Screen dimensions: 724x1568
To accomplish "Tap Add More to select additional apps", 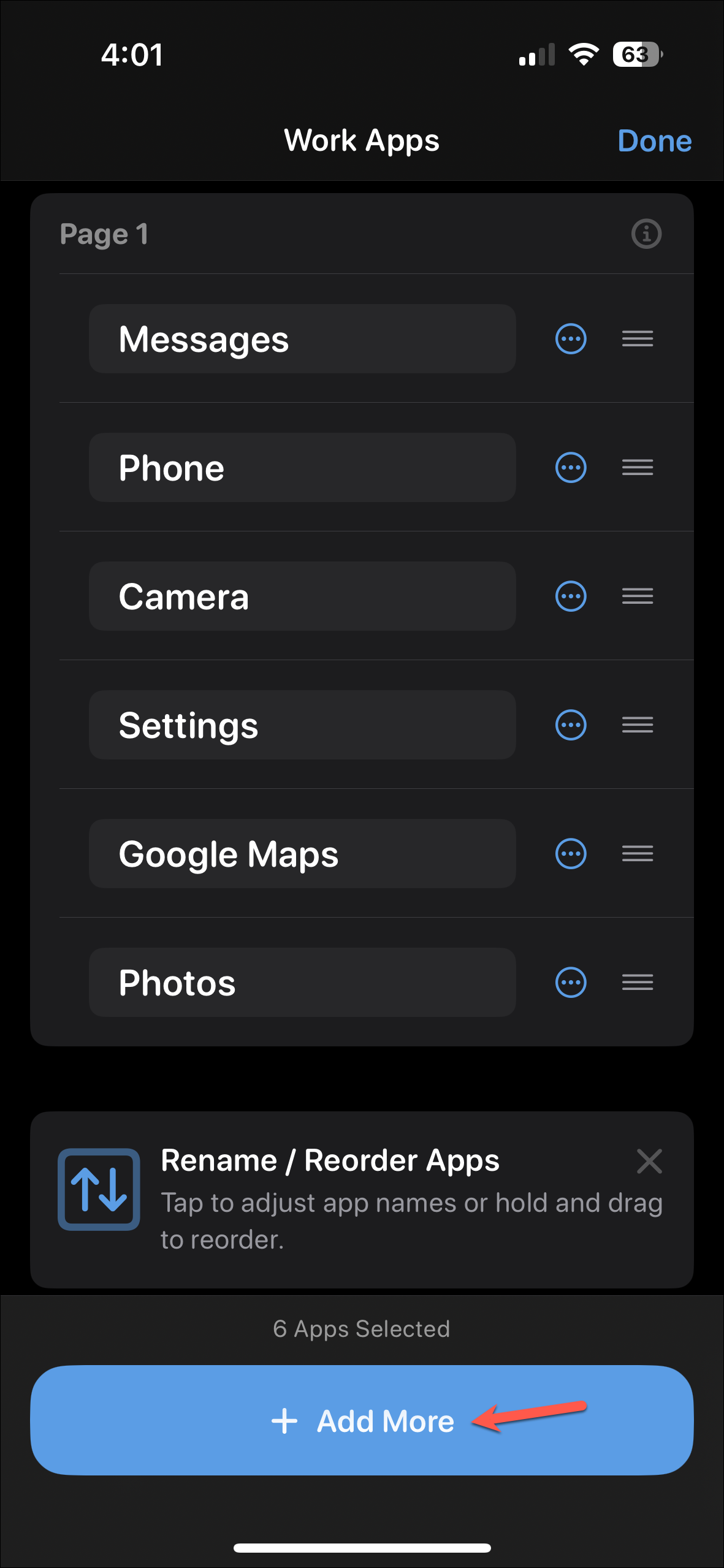I will (x=362, y=1420).
